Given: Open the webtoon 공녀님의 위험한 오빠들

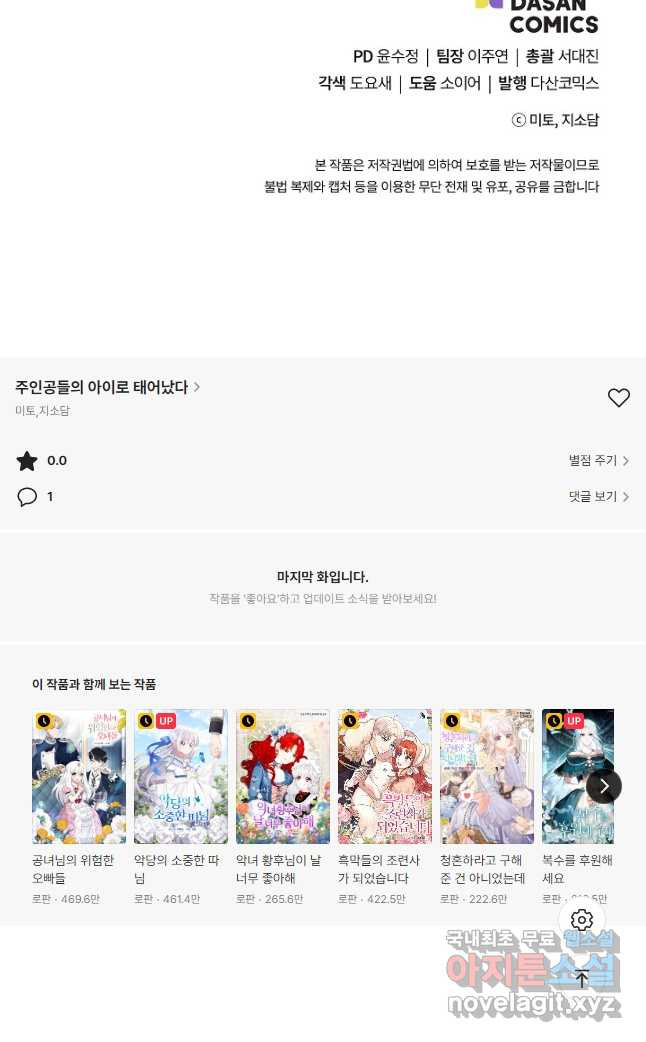Looking at the screenshot, I should click(x=79, y=777).
